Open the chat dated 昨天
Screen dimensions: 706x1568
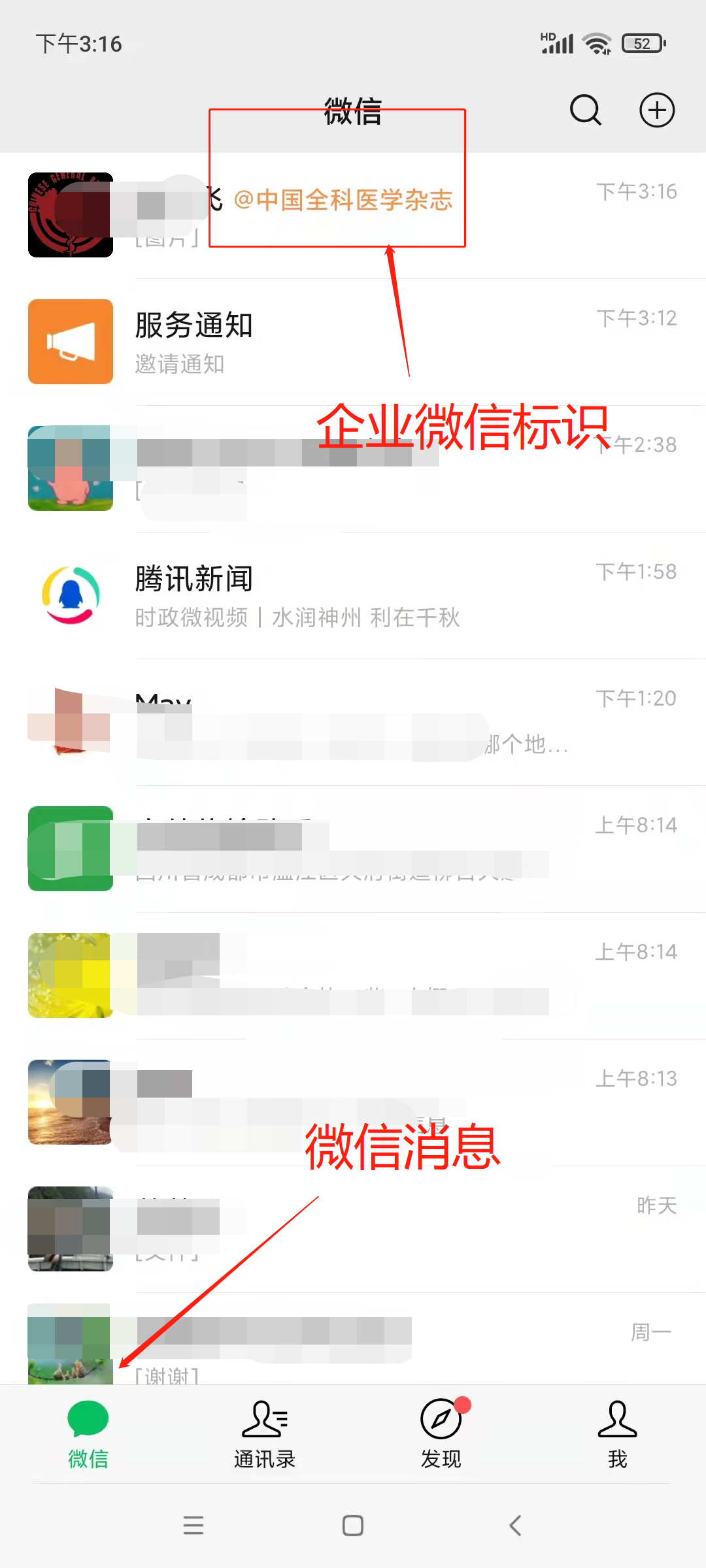353,1229
